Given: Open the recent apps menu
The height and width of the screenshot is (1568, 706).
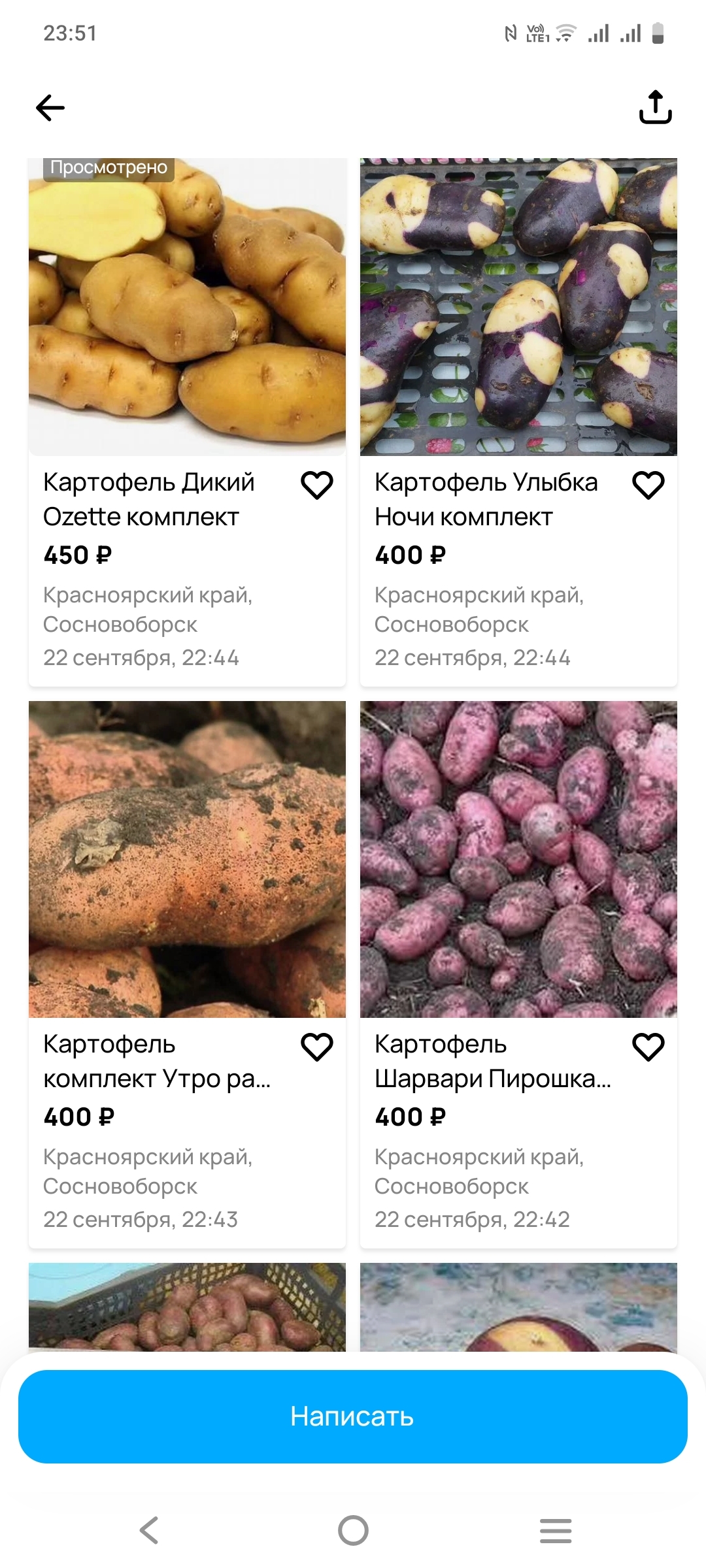Looking at the screenshot, I should pos(556,1530).
